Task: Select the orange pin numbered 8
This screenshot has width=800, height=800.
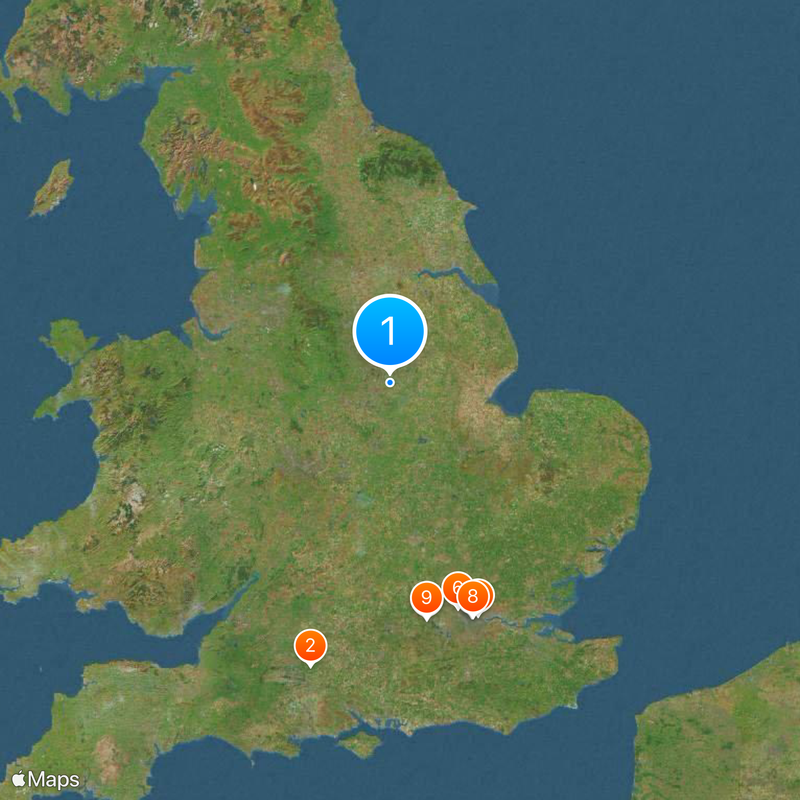Action: coord(472,596)
